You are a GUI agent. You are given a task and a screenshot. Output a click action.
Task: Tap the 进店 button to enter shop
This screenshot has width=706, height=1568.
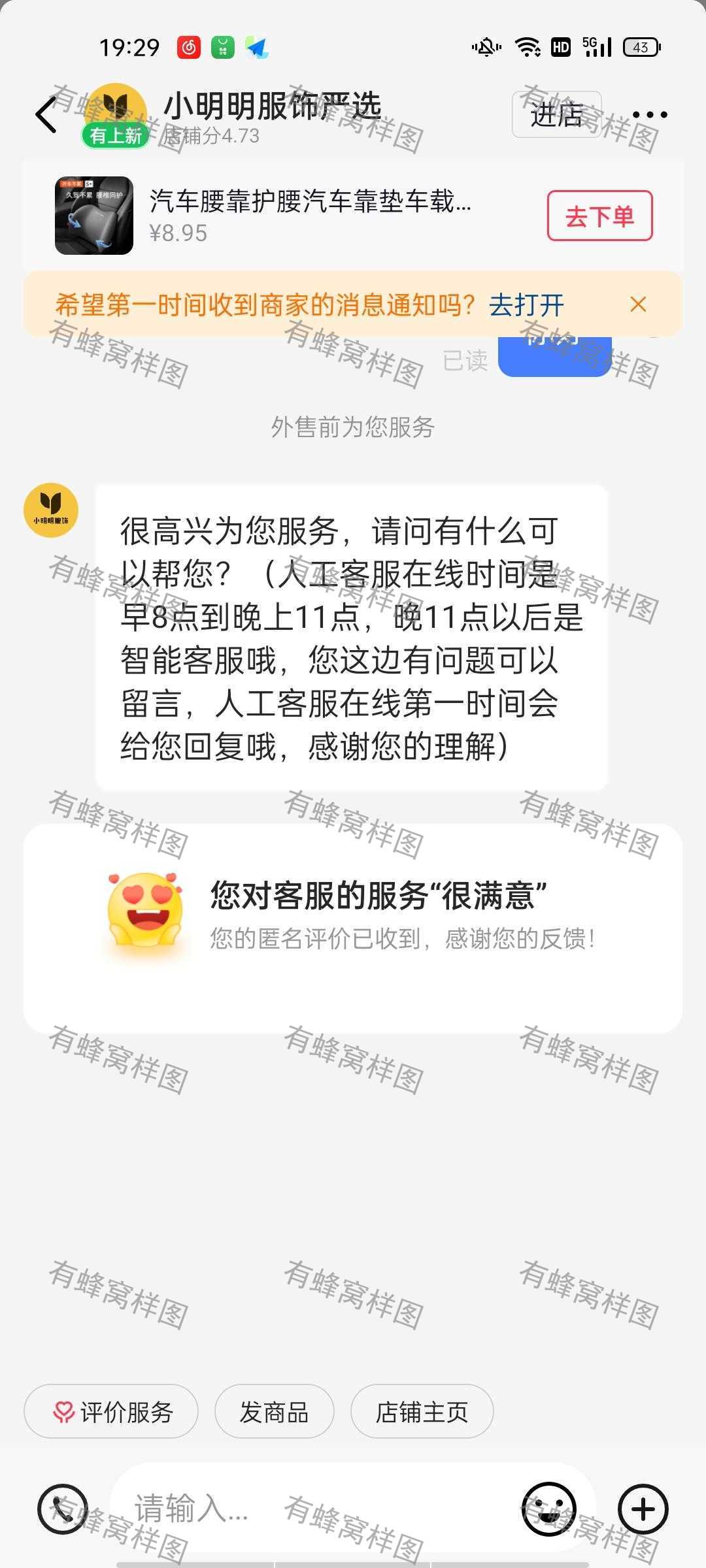tap(556, 115)
